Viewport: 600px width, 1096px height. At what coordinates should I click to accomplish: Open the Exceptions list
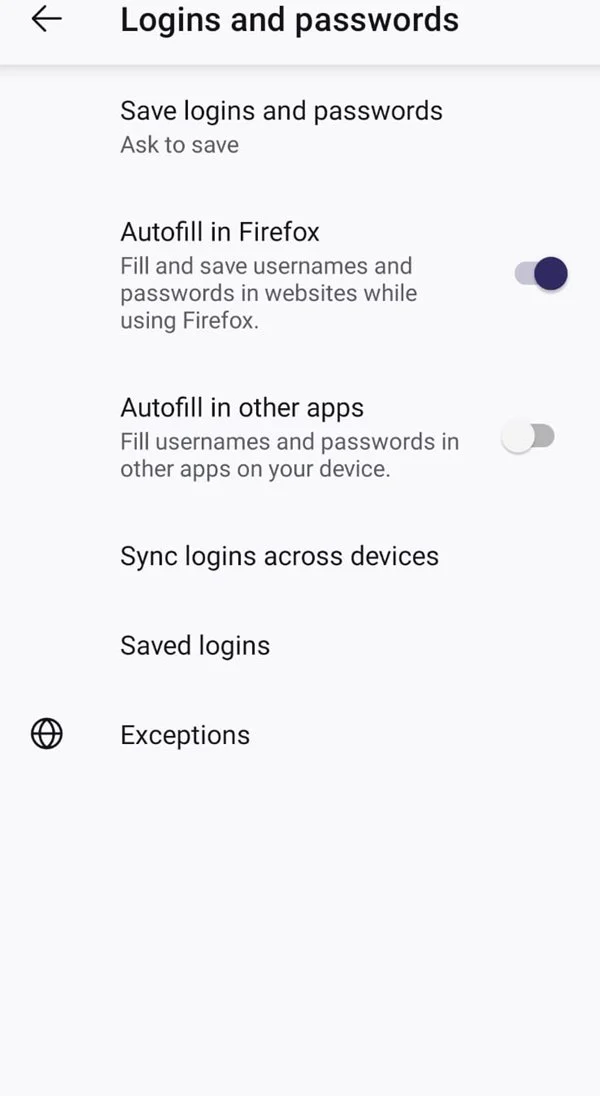pyautogui.click(x=300, y=735)
